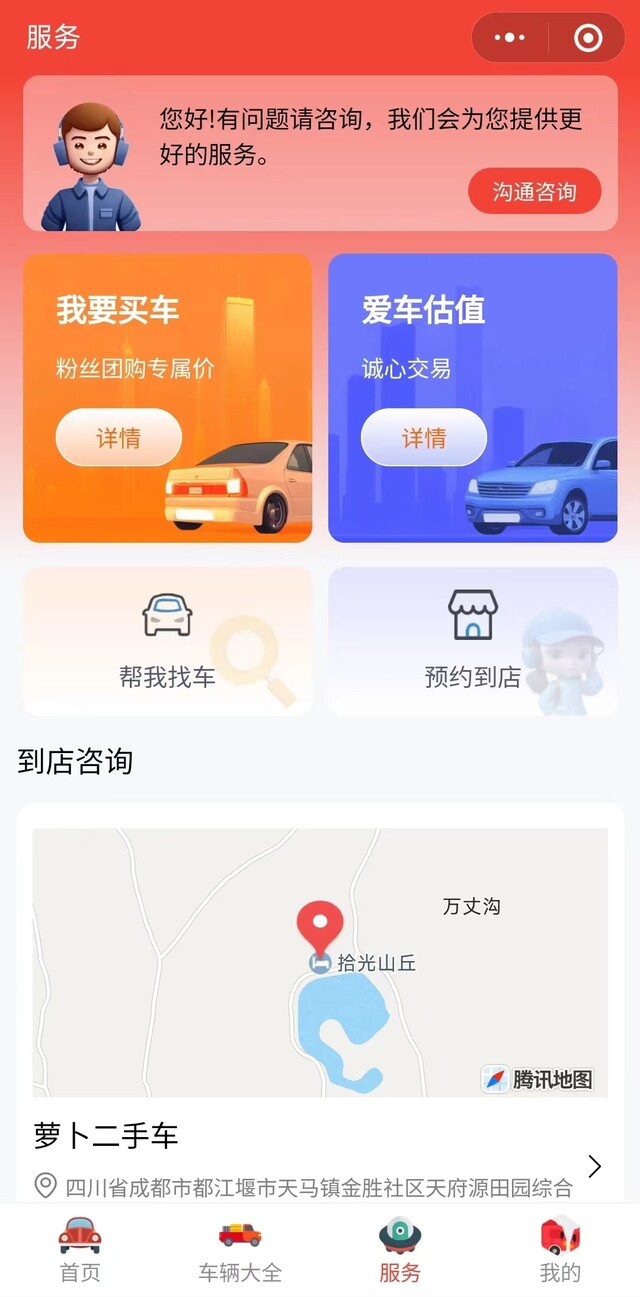Viewport: 640px width, 1297px height.
Task: Open the 帮我找车 card
Action: 167,642
